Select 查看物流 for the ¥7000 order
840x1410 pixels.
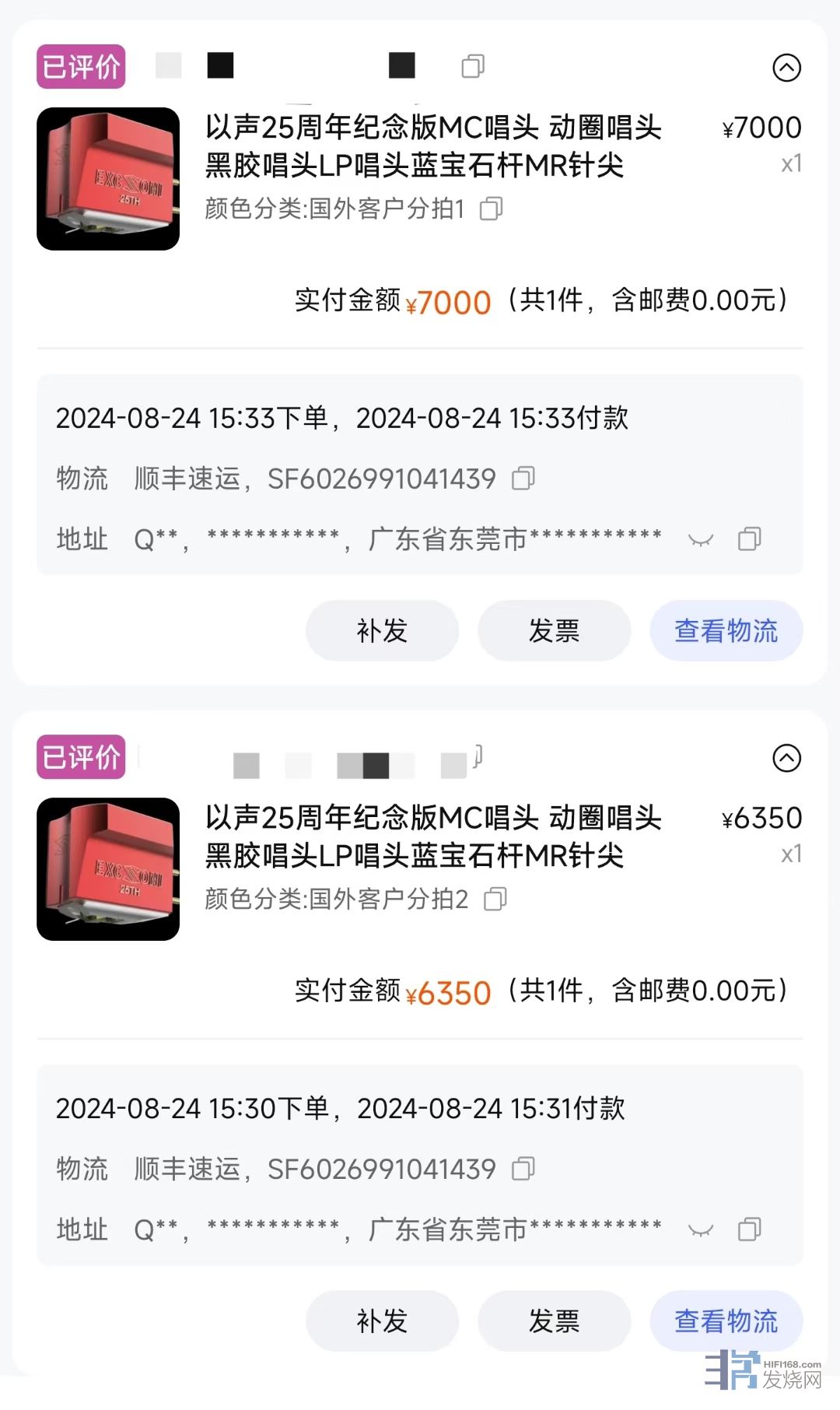pyautogui.click(x=726, y=630)
